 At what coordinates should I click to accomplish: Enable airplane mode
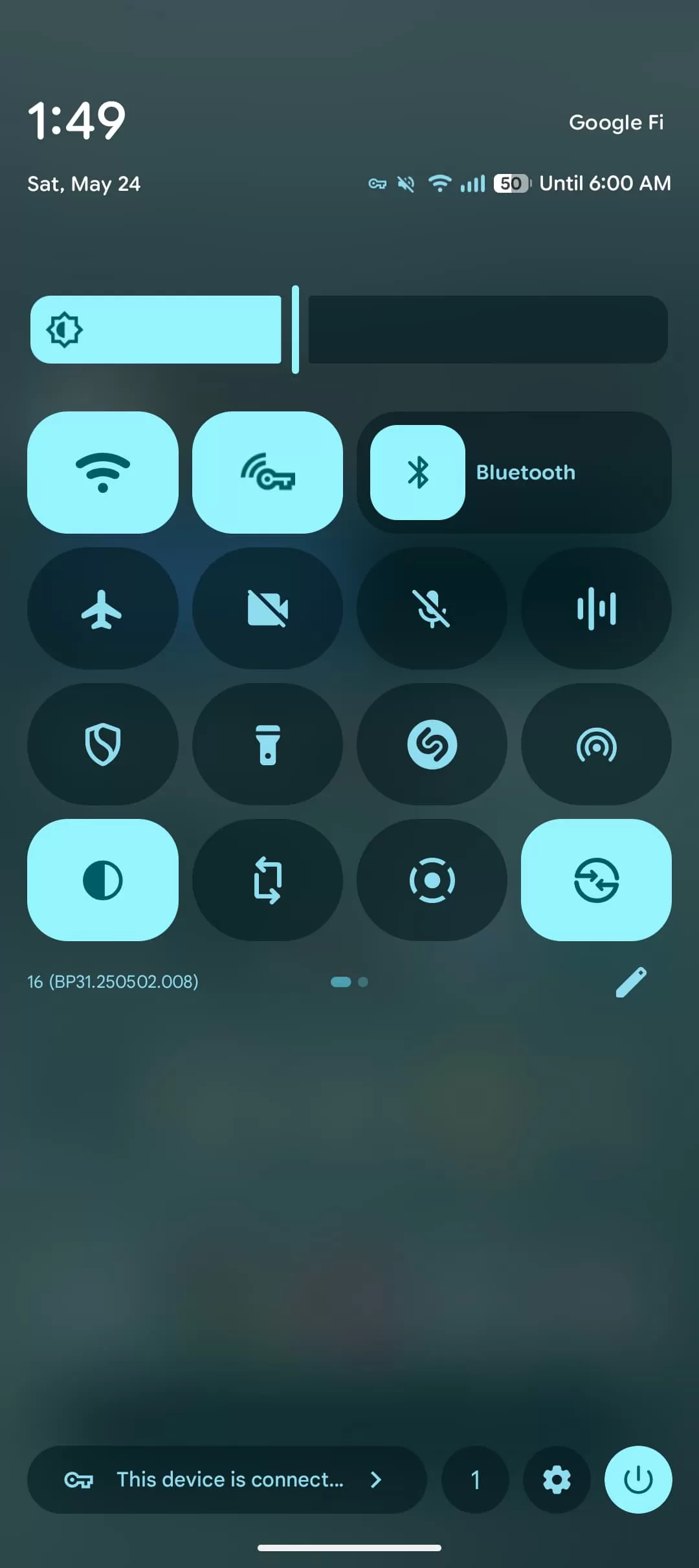coord(102,608)
